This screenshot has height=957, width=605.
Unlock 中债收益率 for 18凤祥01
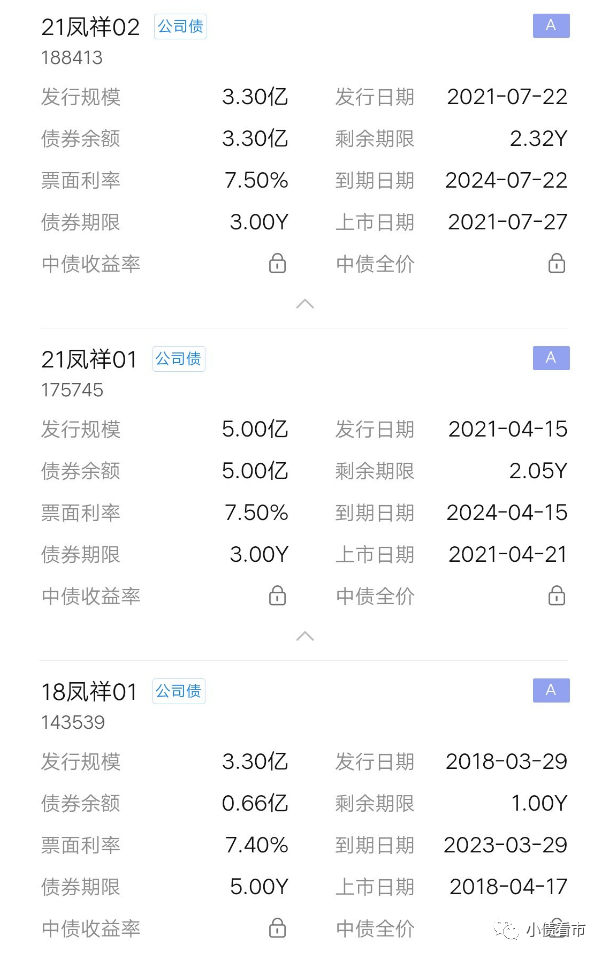[x=277, y=928]
